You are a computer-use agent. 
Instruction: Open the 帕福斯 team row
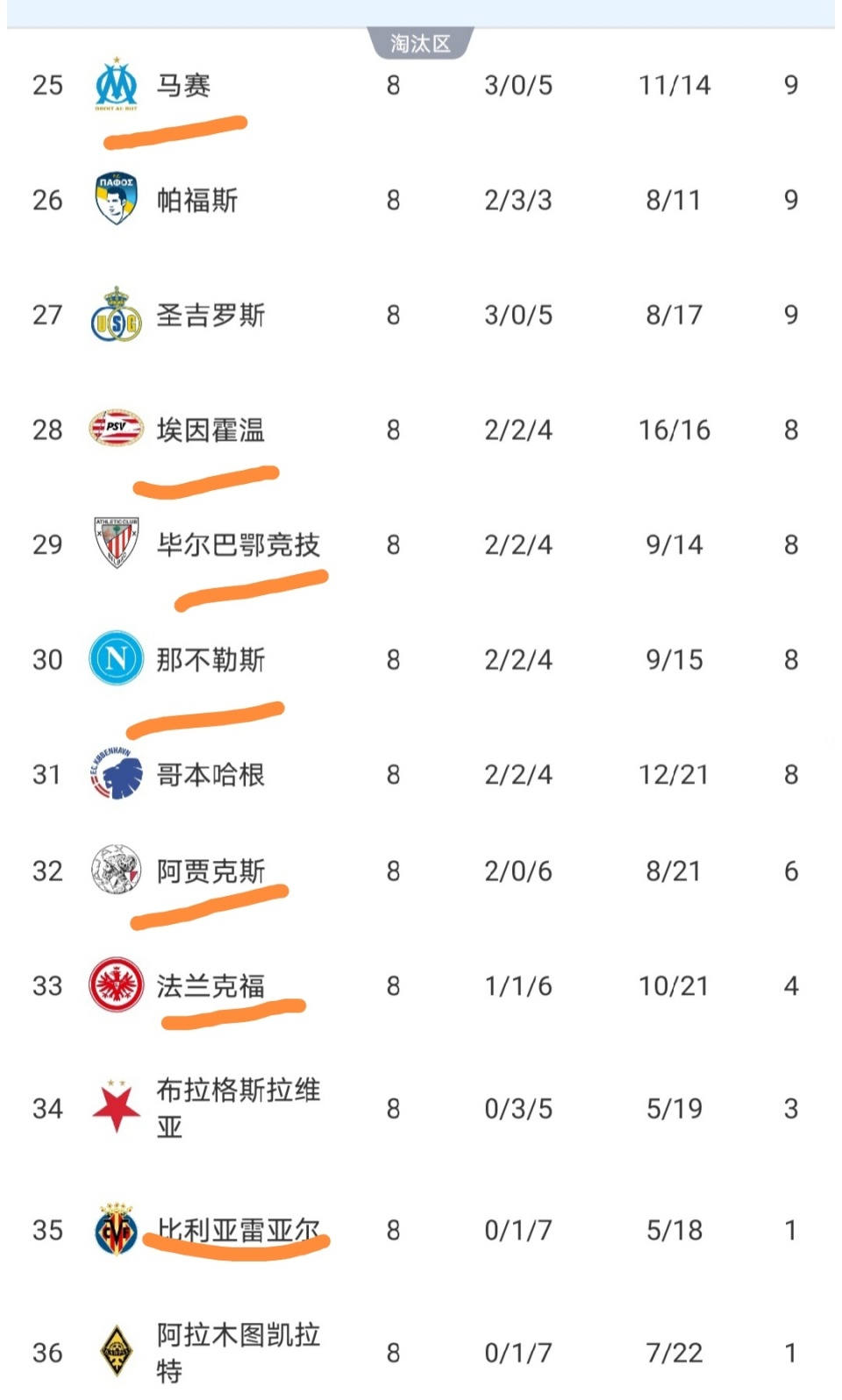196,200
